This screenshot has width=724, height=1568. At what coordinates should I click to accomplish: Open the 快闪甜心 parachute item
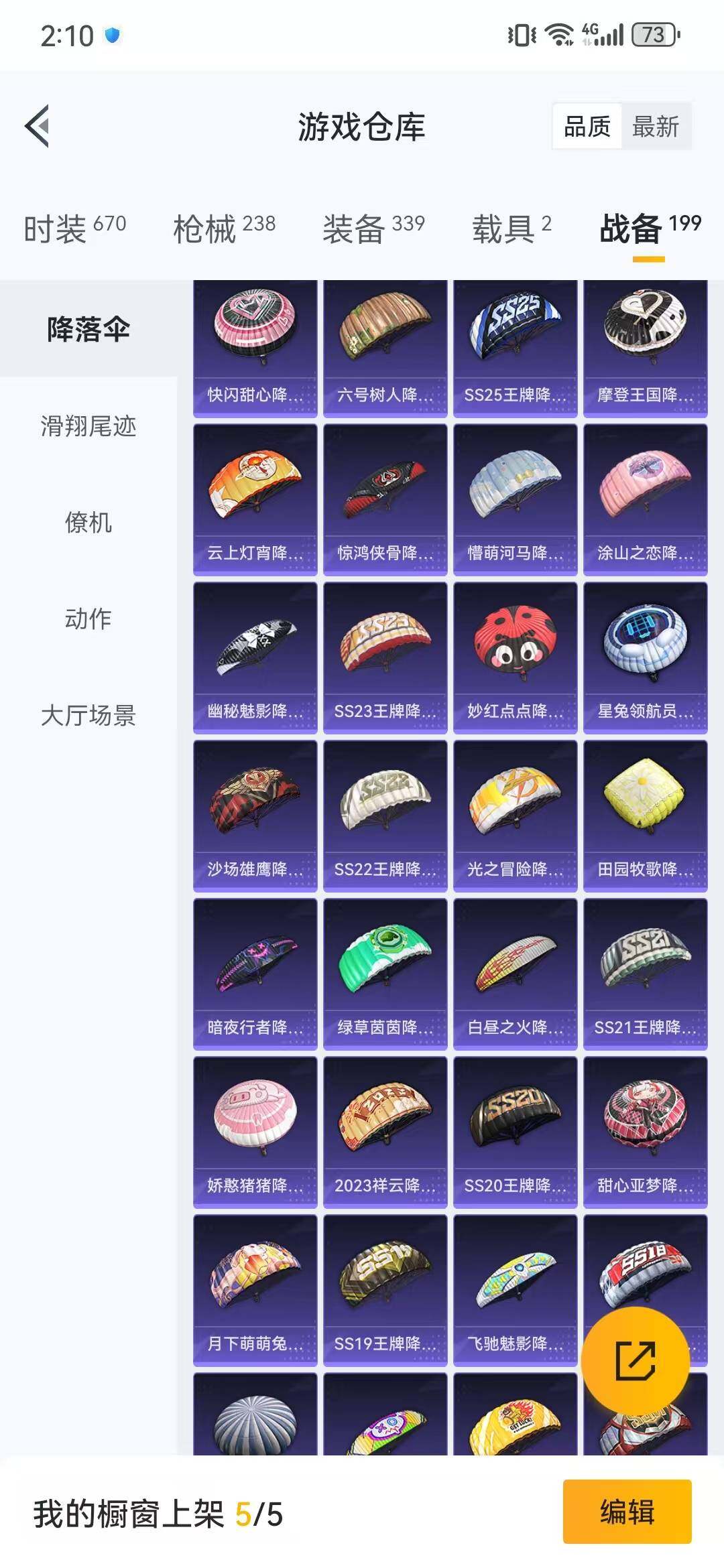[255, 348]
